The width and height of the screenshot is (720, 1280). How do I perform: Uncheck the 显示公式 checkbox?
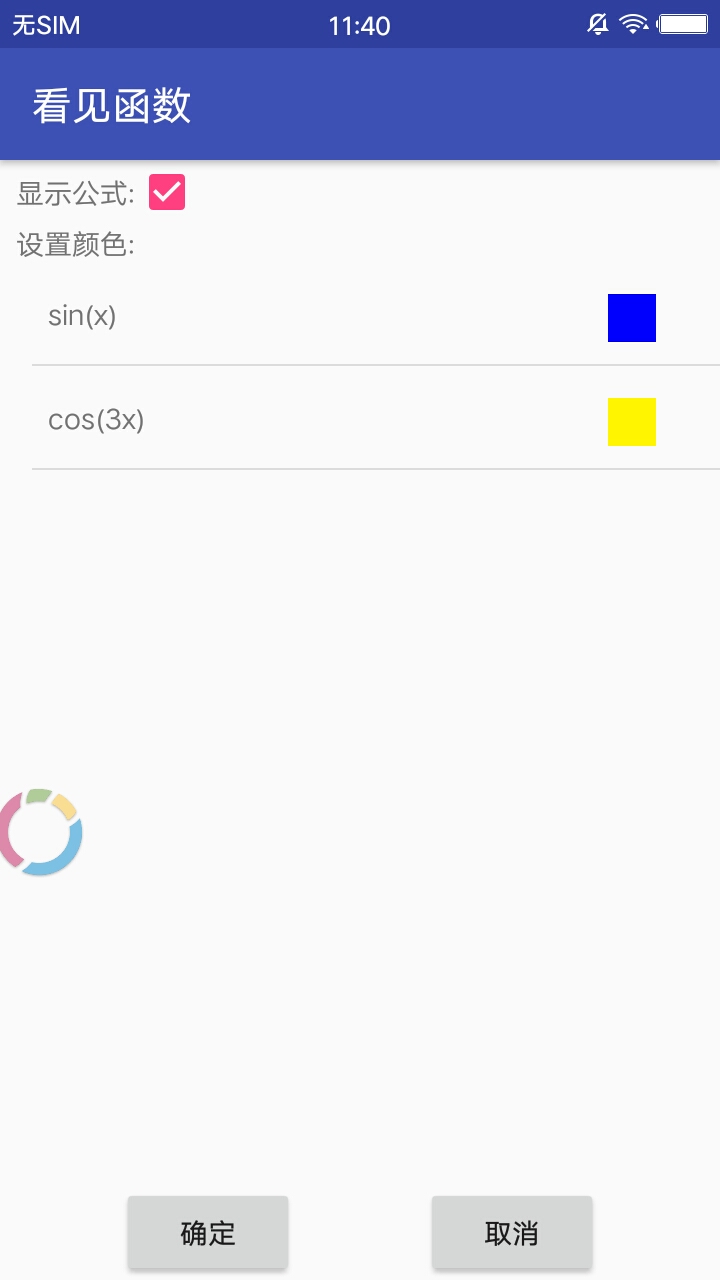(x=167, y=192)
